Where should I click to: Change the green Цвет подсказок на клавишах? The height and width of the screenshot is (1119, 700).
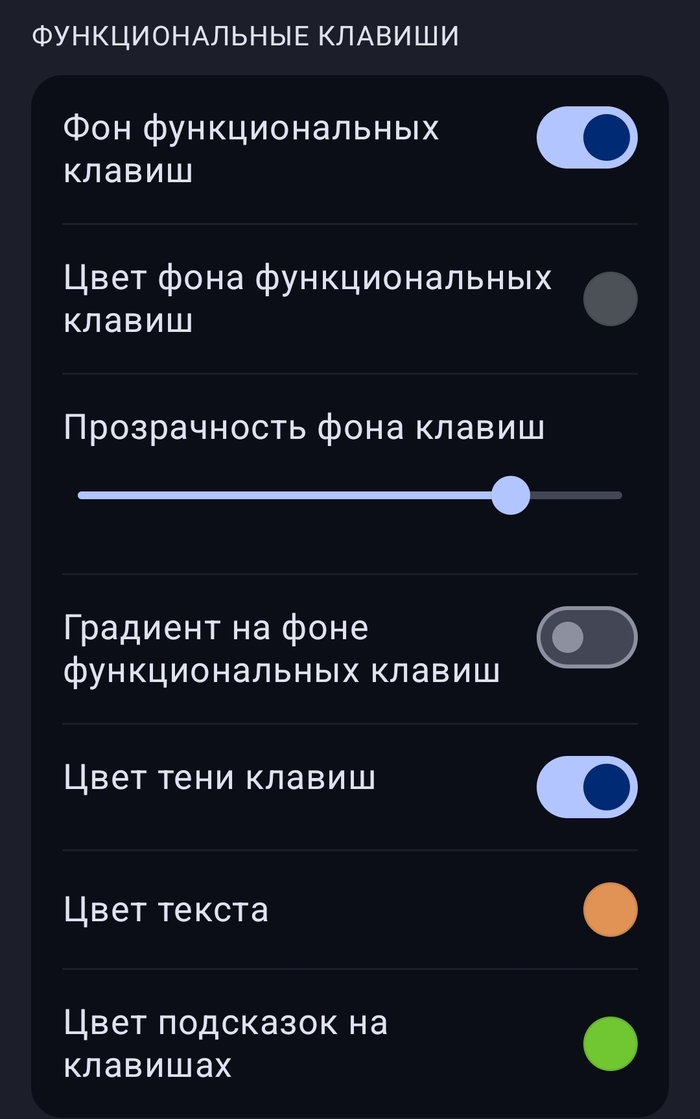pos(610,1044)
